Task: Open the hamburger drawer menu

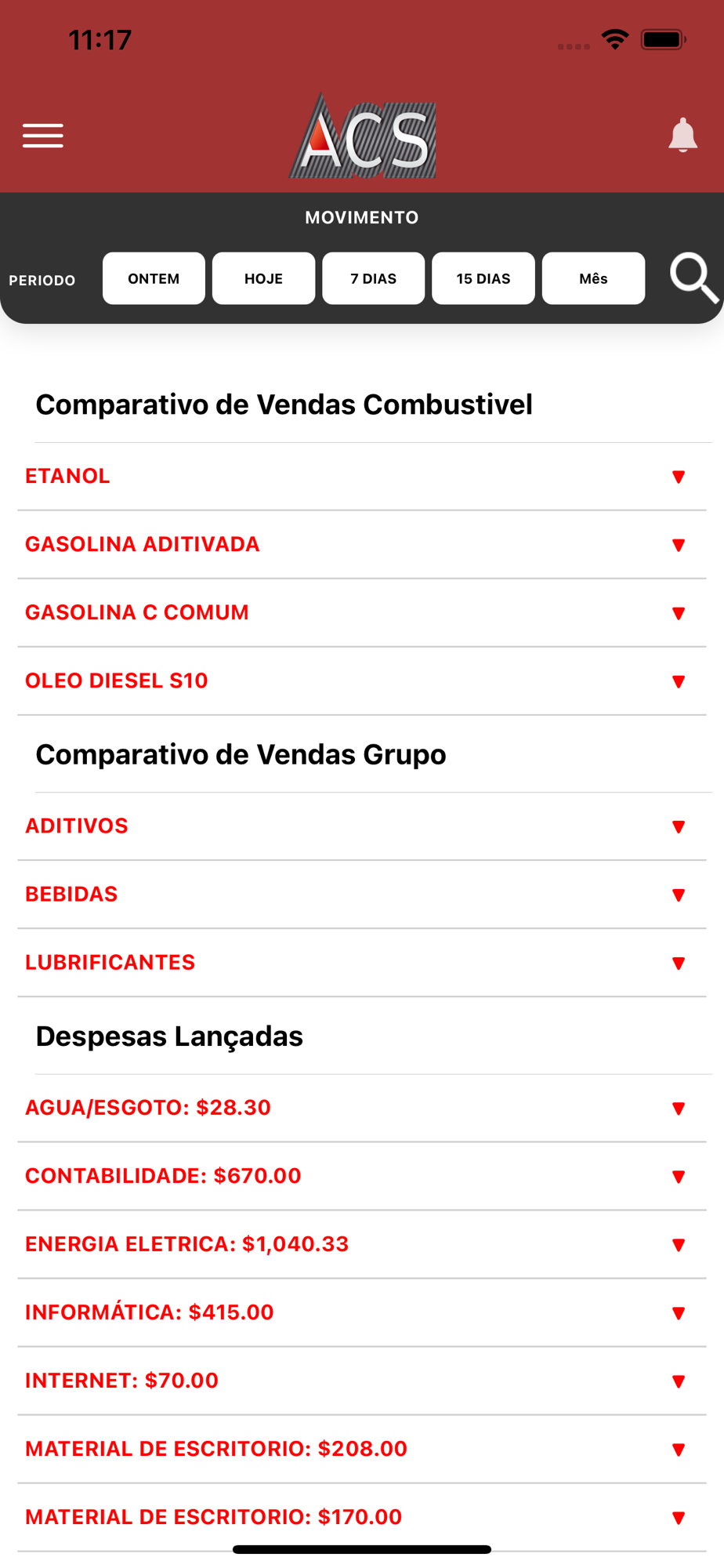Action: click(x=42, y=136)
